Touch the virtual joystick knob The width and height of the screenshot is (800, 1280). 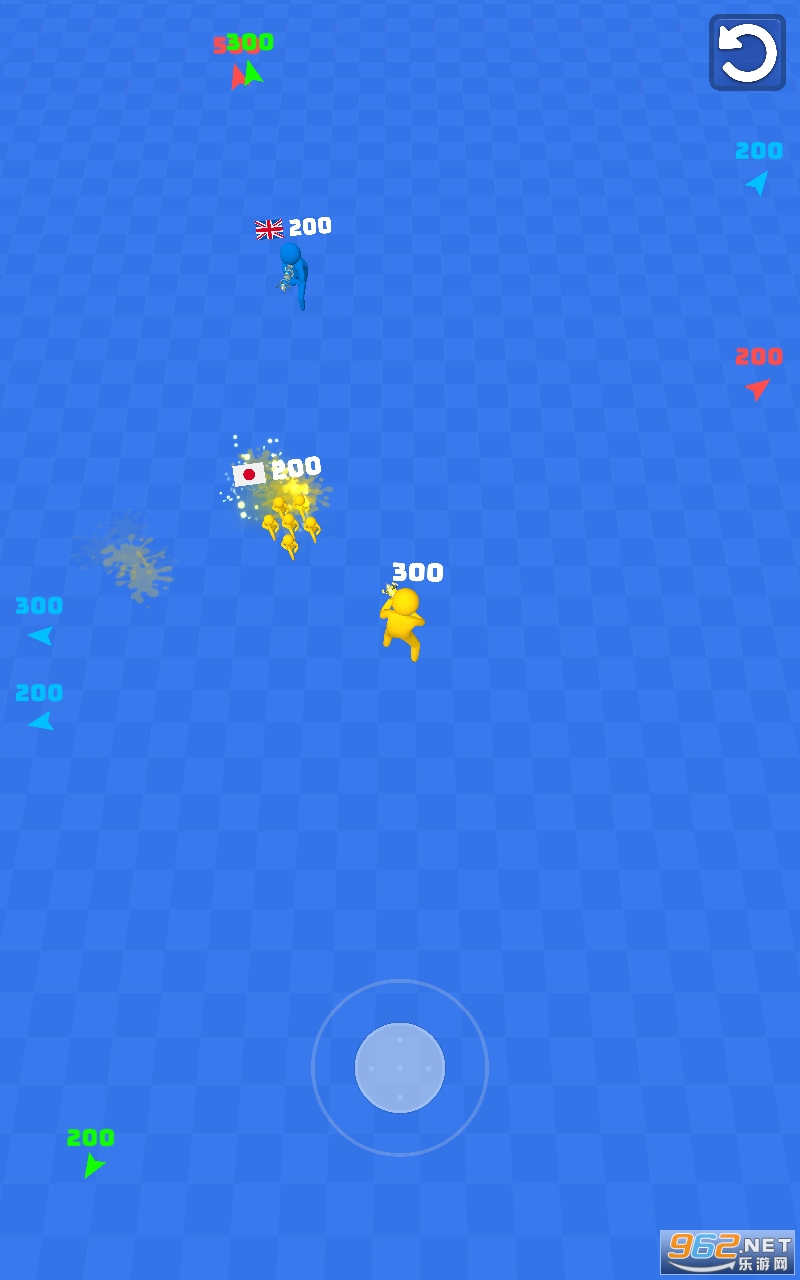[400, 1068]
